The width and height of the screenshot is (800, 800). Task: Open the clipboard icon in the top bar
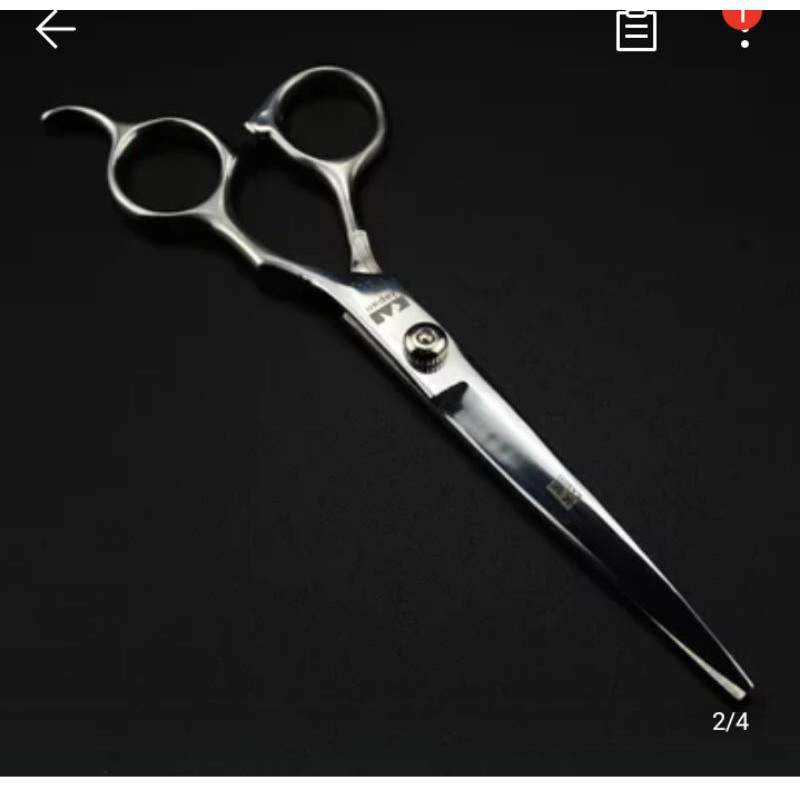tap(636, 30)
